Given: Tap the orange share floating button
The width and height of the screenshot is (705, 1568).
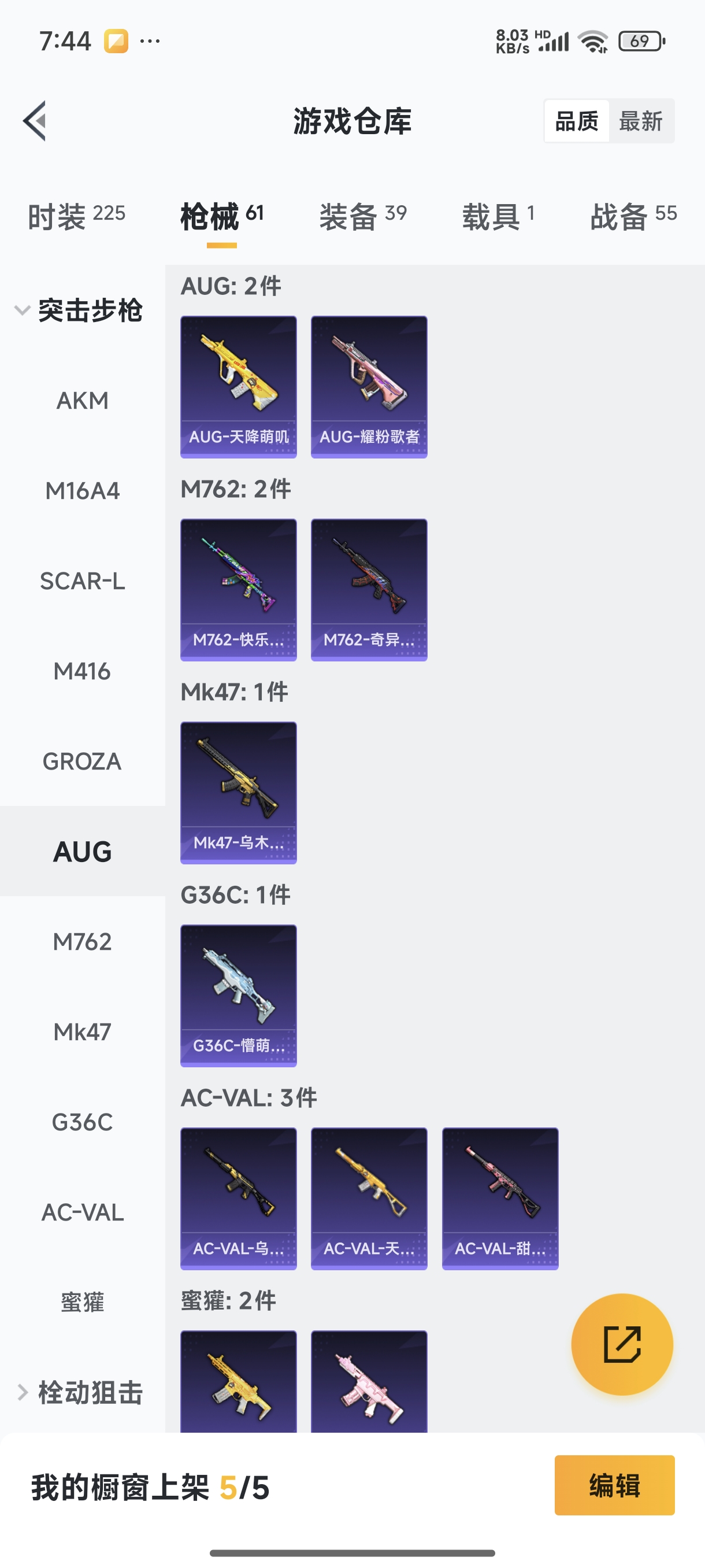Looking at the screenshot, I should (x=622, y=1344).
